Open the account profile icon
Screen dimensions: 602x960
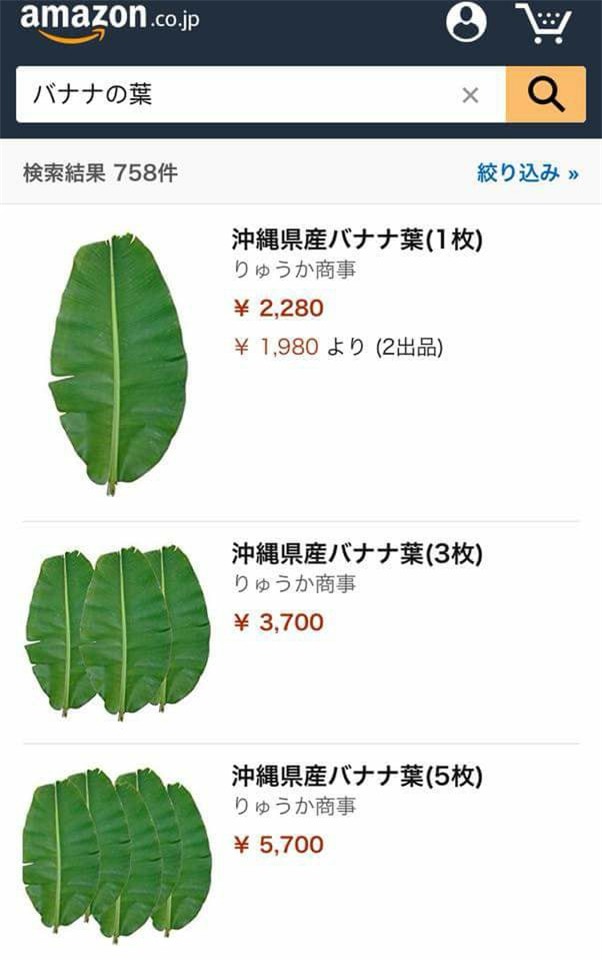click(466, 22)
